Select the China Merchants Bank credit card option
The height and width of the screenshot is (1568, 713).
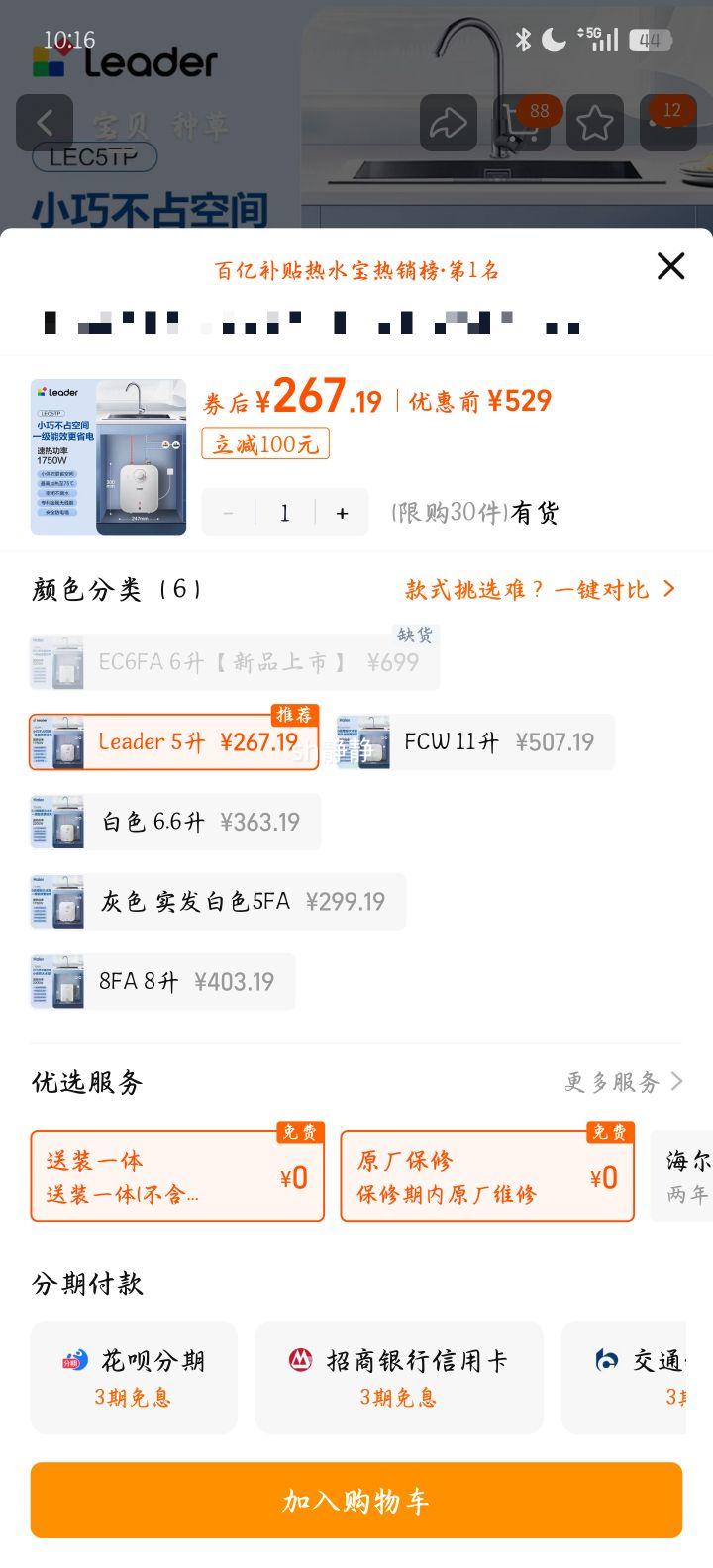tap(400, 1376)
